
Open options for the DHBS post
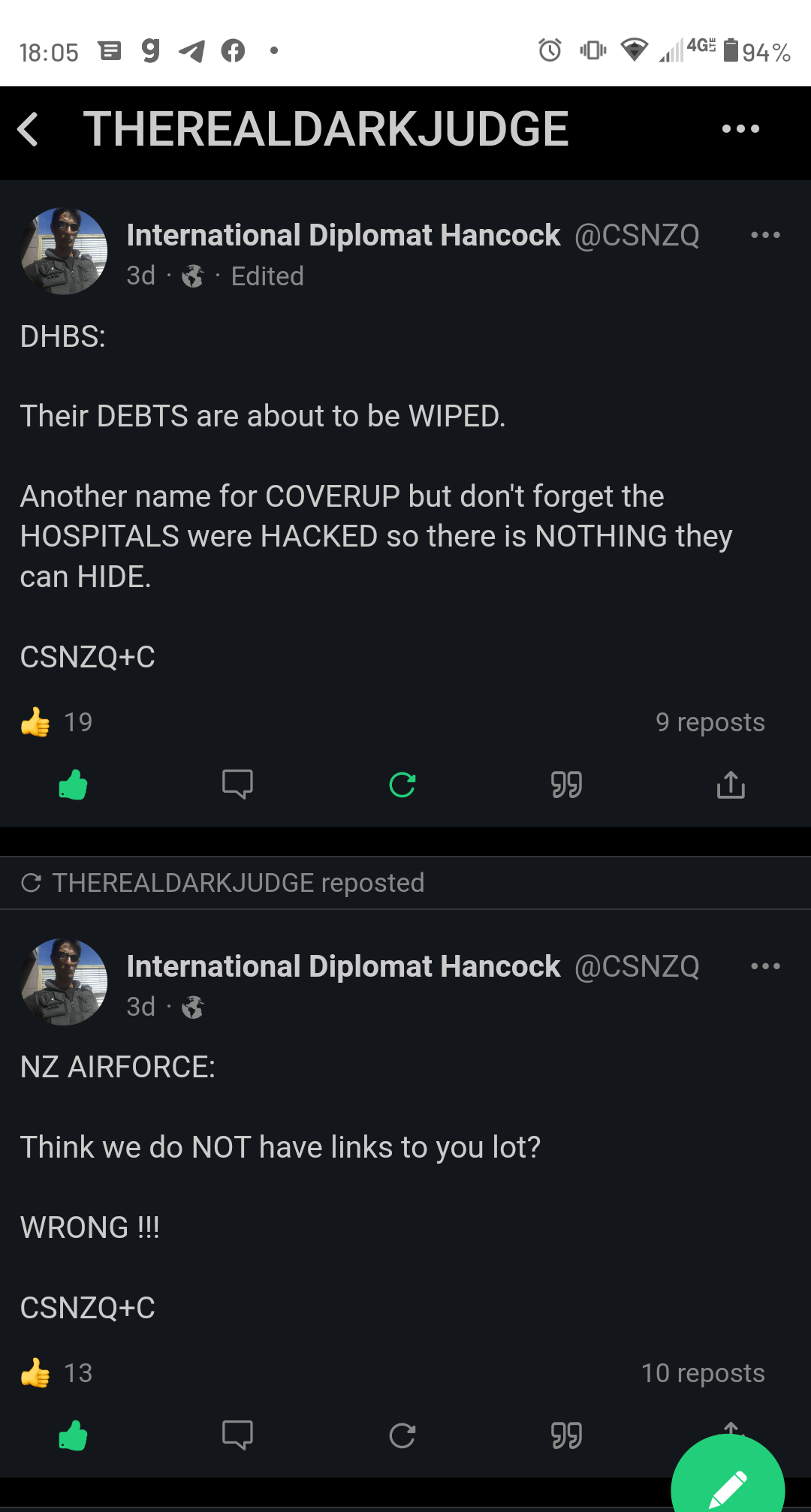click(x=765, y=235)
